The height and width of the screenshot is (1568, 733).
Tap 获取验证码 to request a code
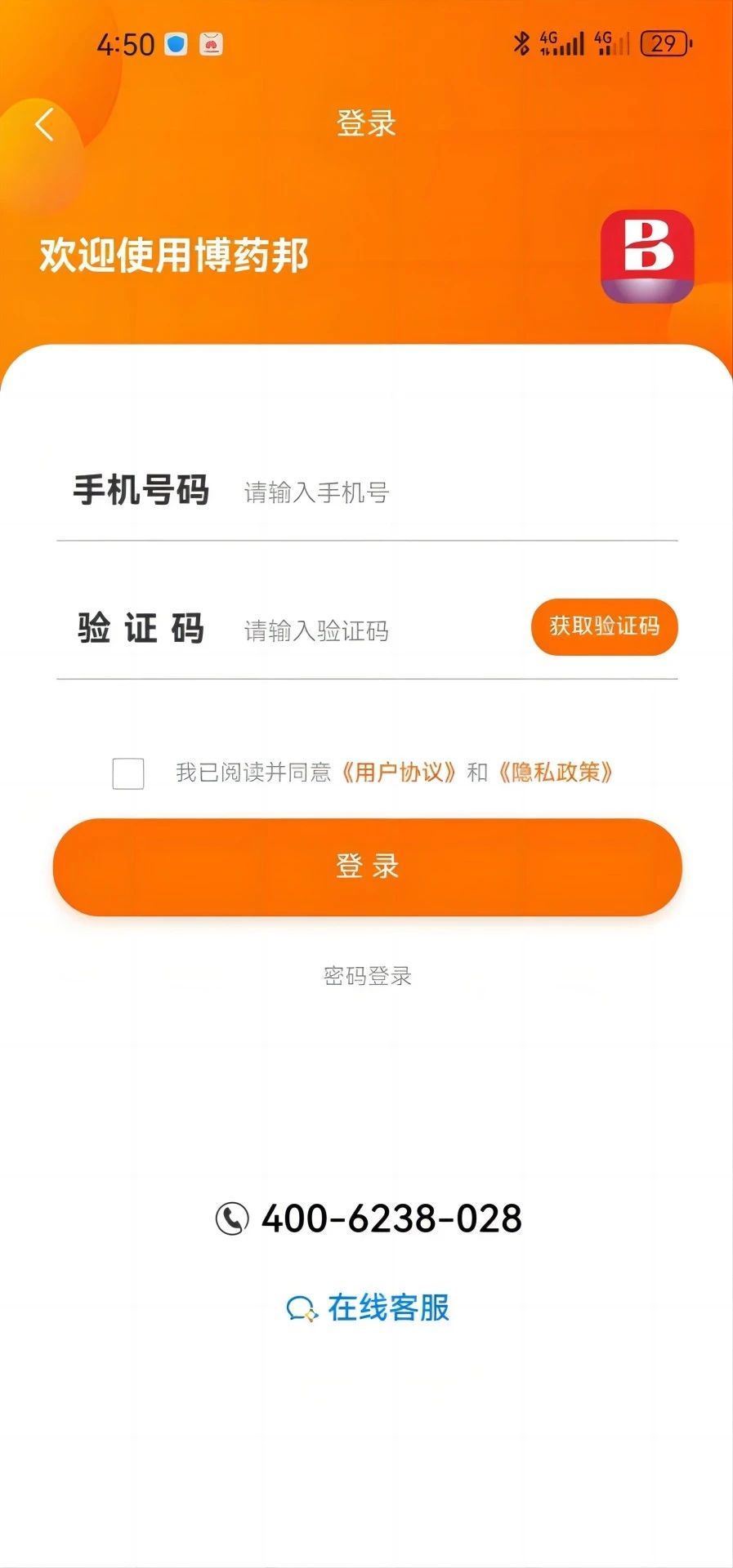[x=604, y=627]
